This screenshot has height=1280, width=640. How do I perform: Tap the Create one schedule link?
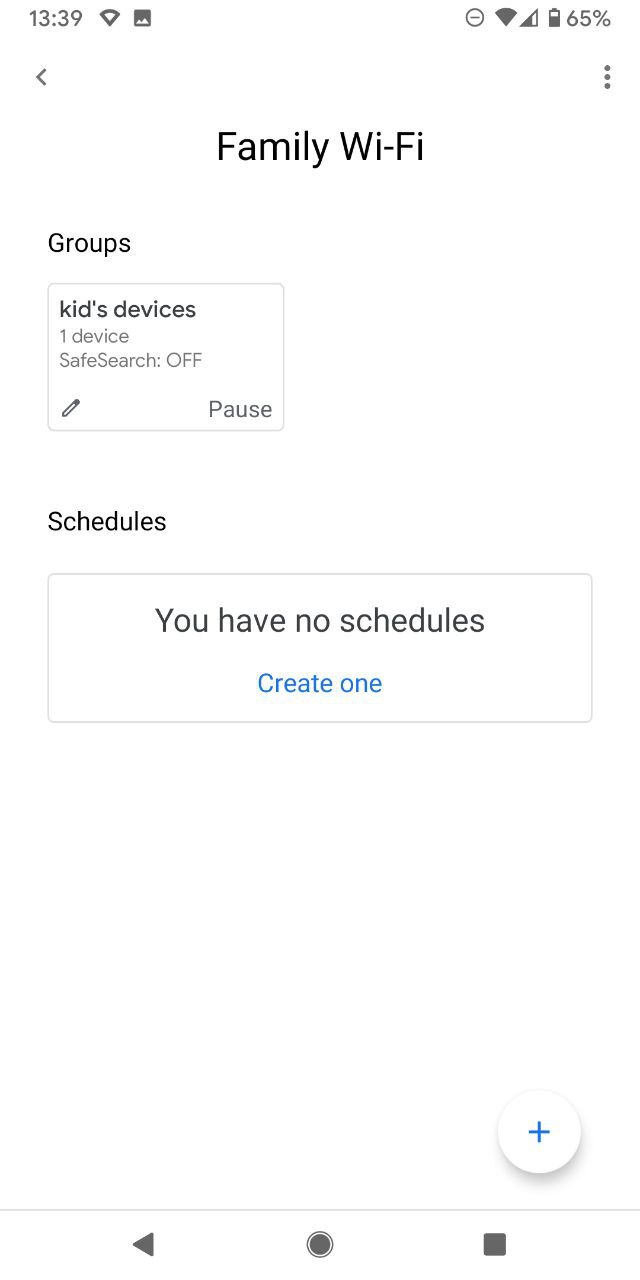coord(320,683)
